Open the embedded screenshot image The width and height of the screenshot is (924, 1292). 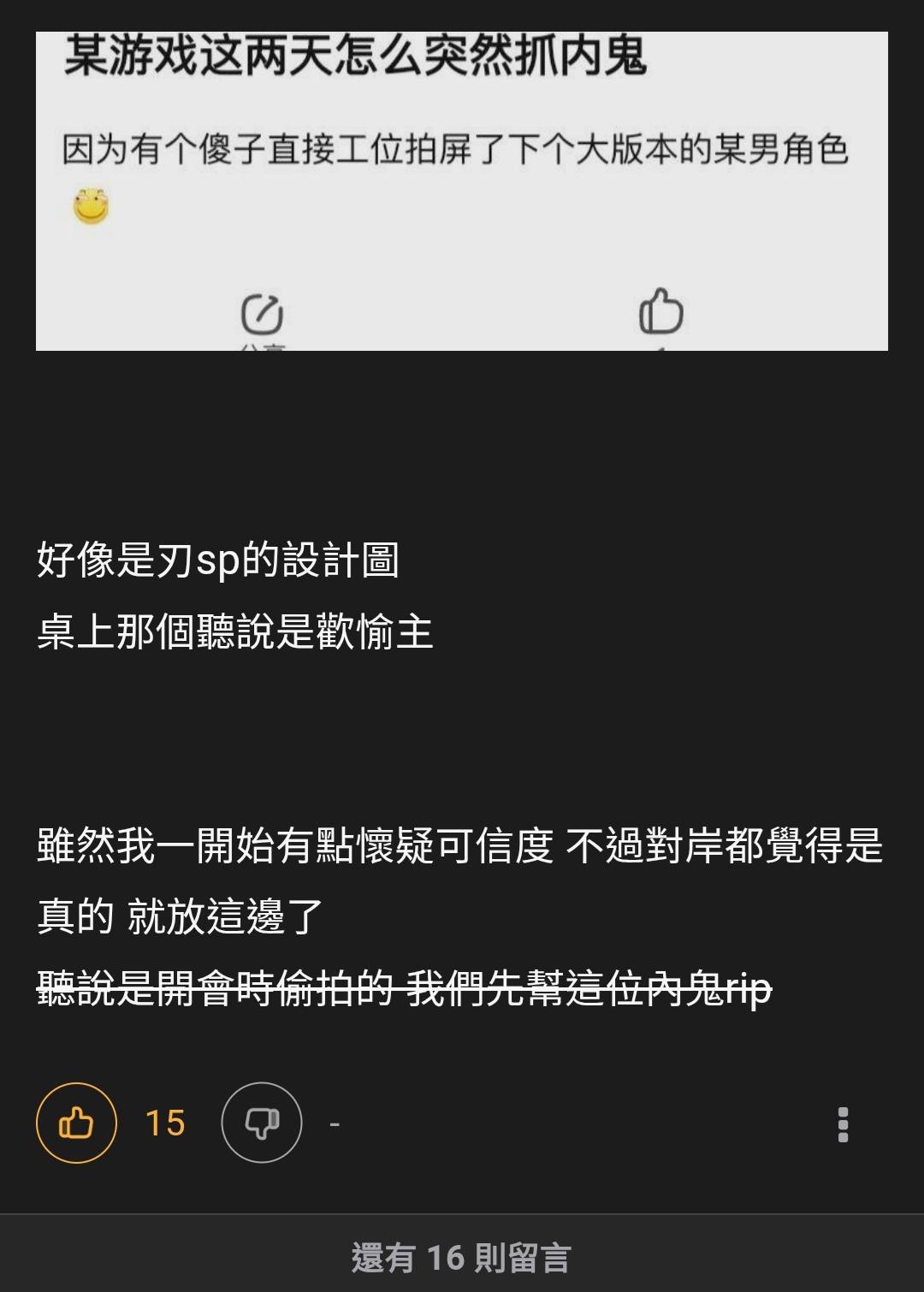[462, 191]
